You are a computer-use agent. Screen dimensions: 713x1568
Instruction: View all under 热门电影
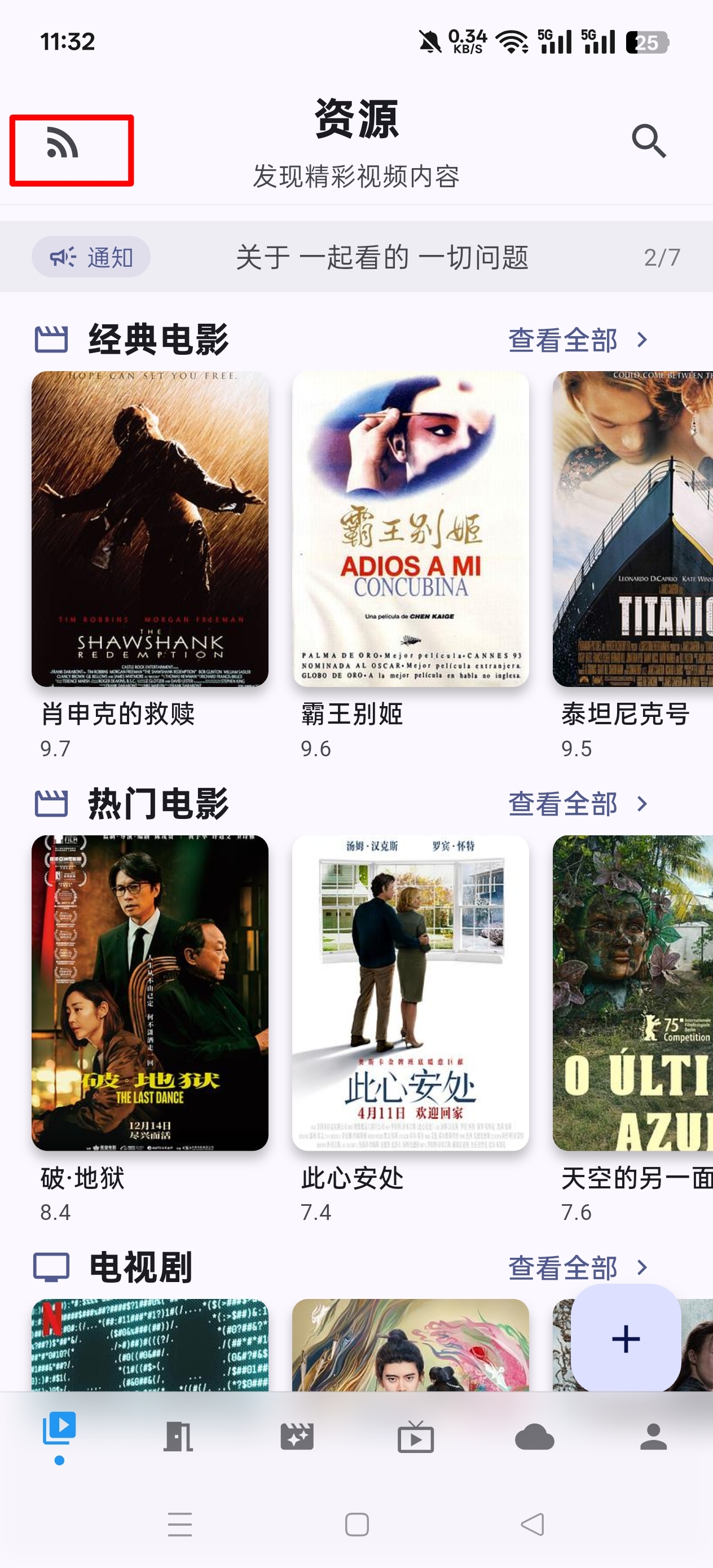tap(577, 804)
